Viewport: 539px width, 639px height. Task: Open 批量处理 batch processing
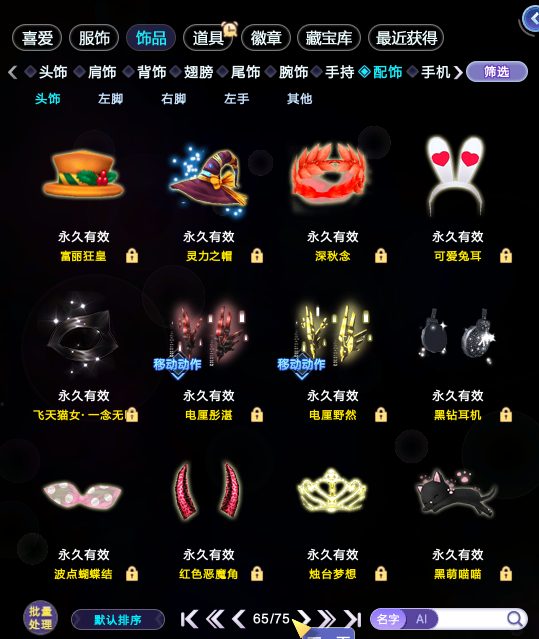click(x=40, y=618)
